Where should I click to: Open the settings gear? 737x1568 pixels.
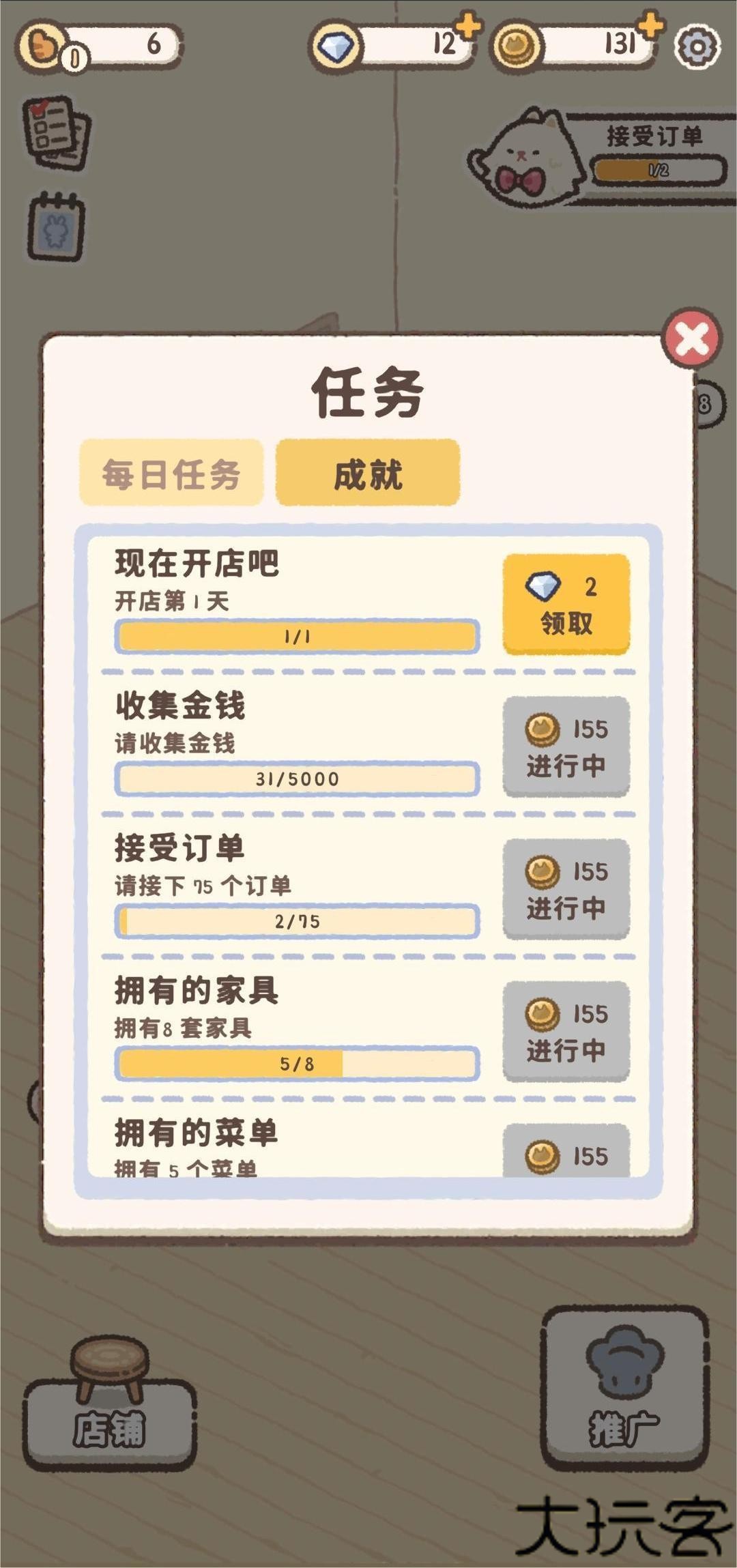pyautogui.click(x=697, y=47)
